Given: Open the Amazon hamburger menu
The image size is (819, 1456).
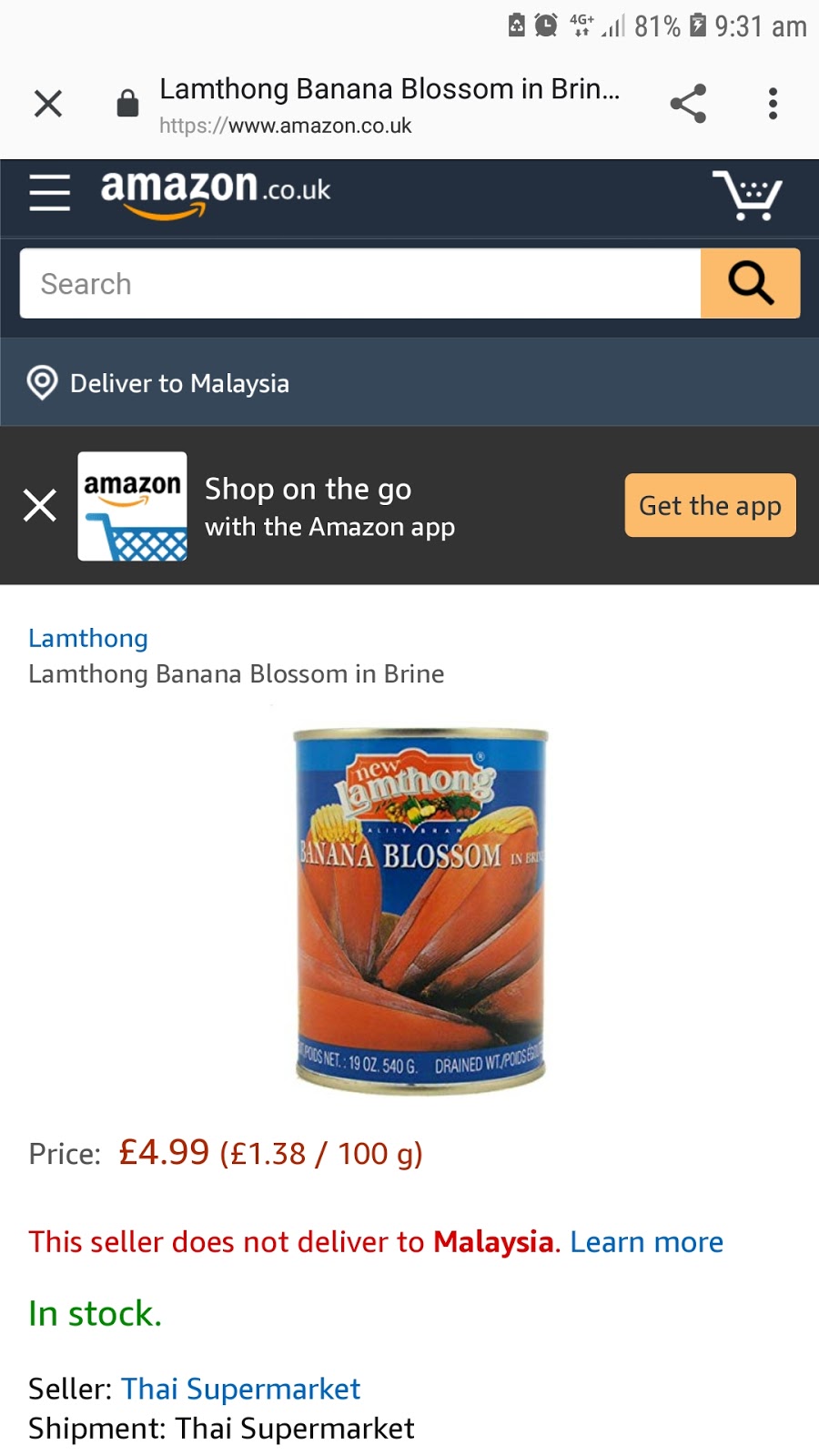Looking at the screenshot, I should (x=49, y=193).
